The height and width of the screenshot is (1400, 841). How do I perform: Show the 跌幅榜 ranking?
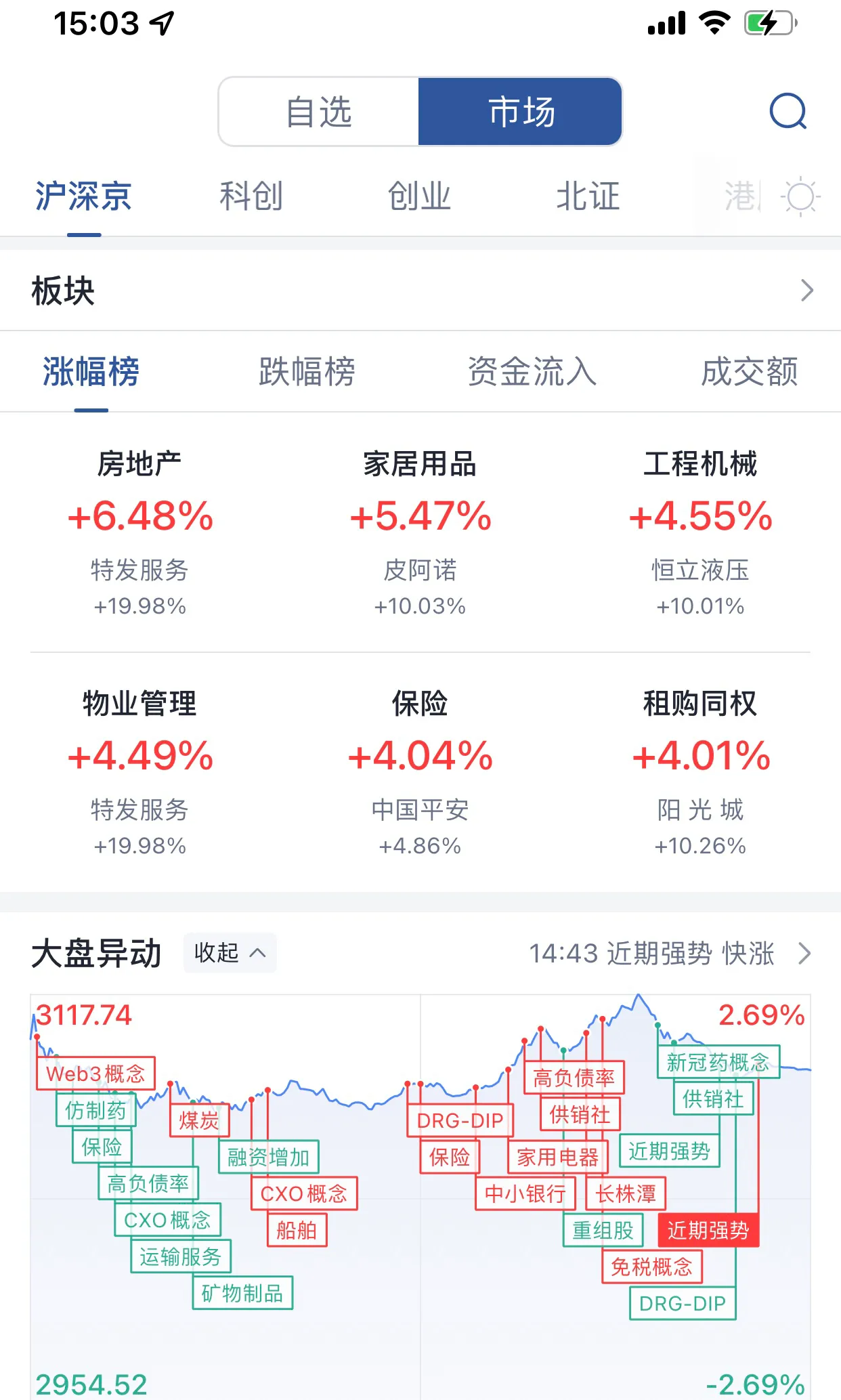point(307,372)
